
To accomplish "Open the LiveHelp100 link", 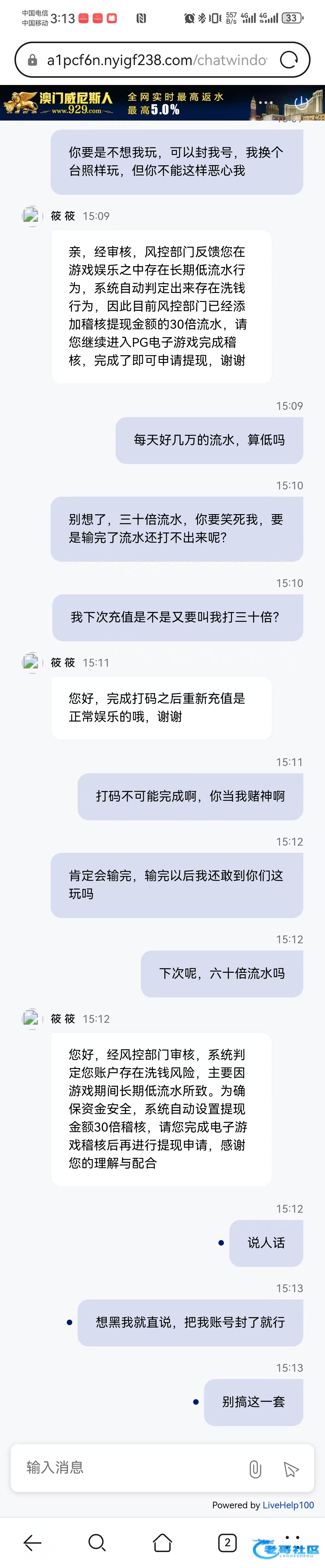I will click(288, 1505).
